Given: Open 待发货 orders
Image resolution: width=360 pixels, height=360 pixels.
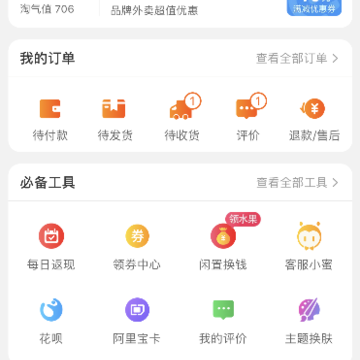Looking at the screenshot, I should pyautogui.click(x=115, y=120).
